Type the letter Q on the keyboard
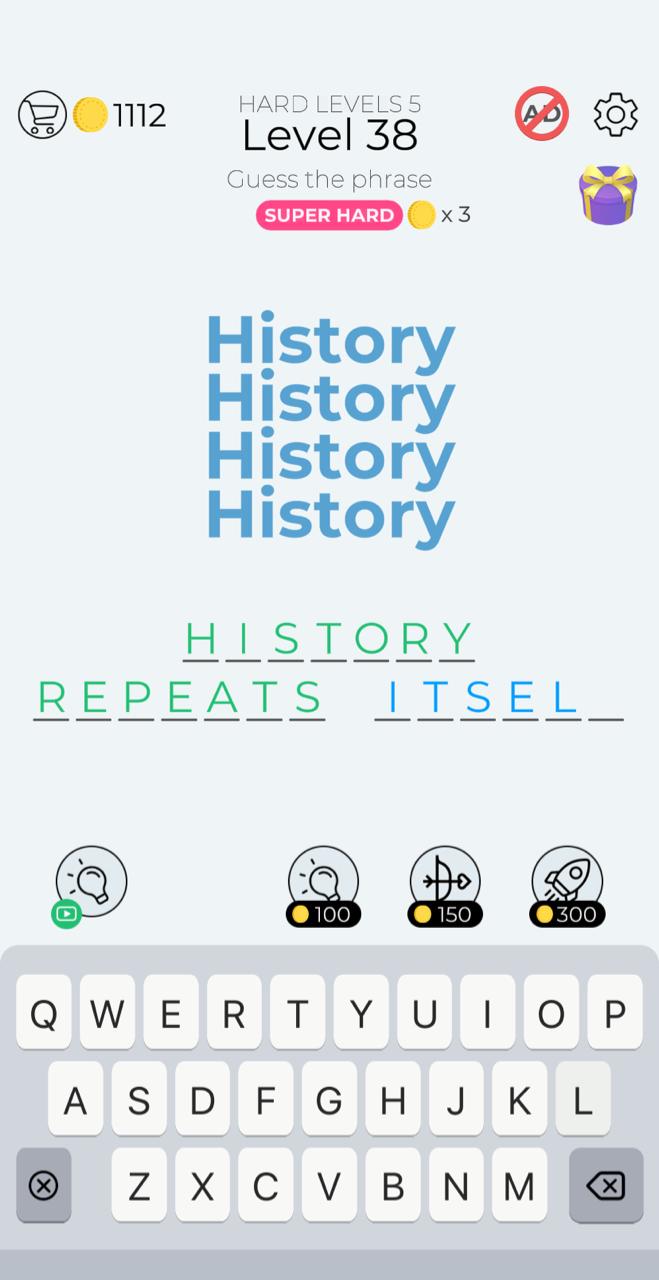The image size is (659, 1280). click(43, 1013)
